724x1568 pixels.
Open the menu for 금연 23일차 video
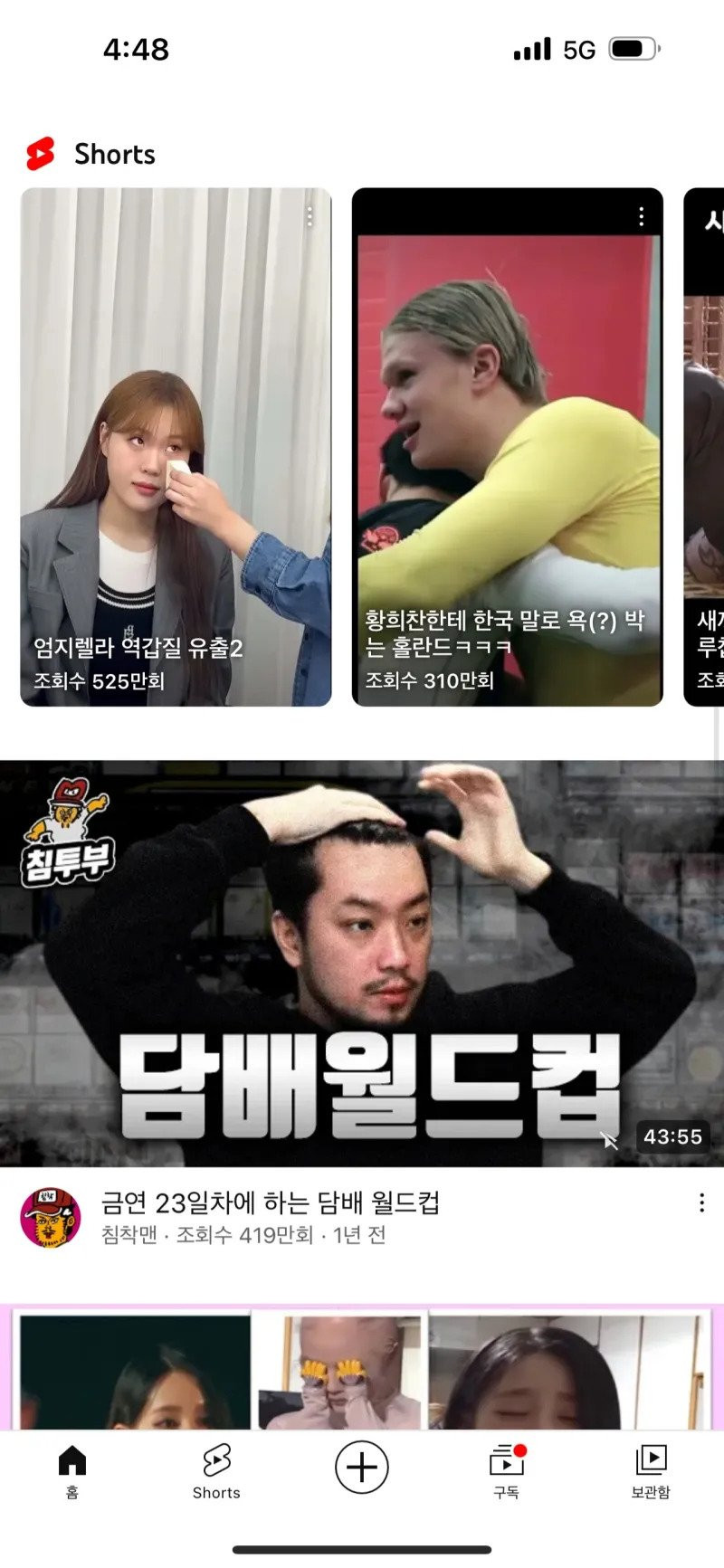click(701, 1203)
